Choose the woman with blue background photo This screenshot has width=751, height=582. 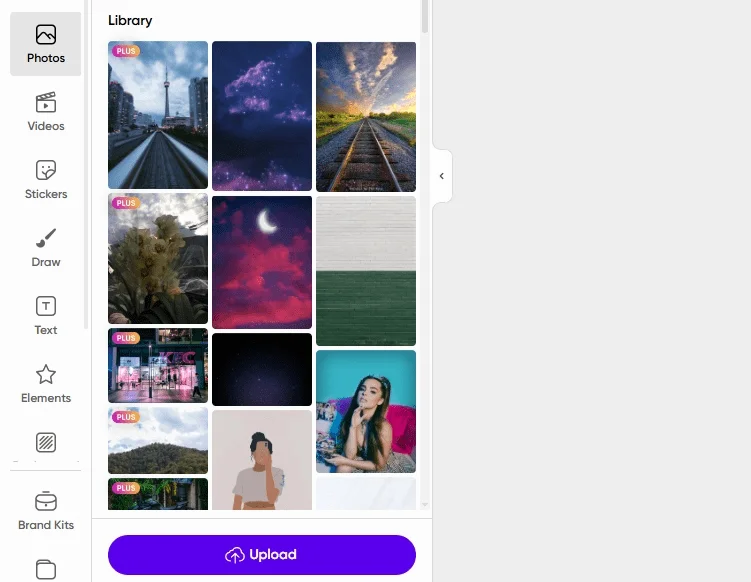coord(366,410)
